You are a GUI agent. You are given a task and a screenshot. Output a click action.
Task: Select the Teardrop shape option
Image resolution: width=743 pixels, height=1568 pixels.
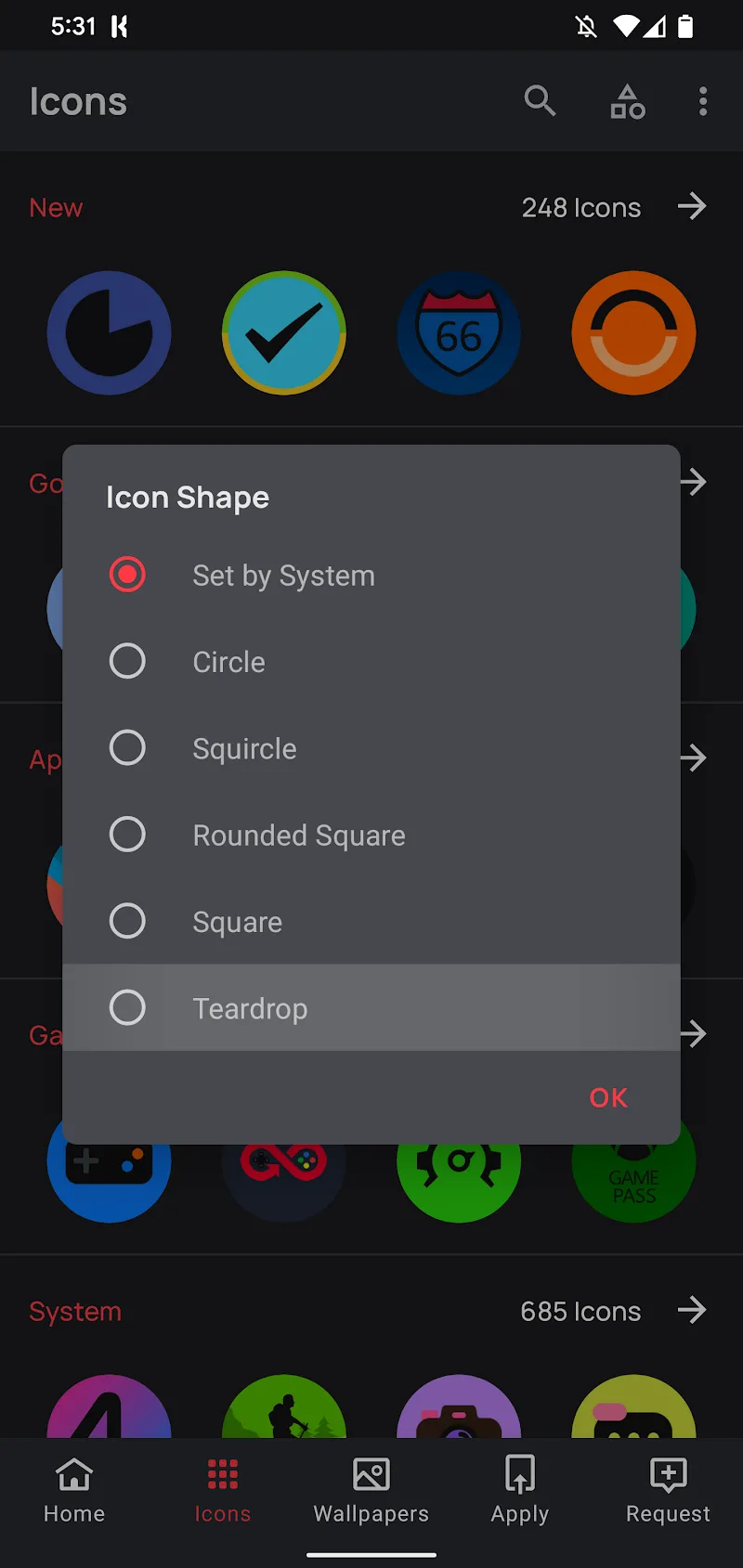tap(371, 1007)
